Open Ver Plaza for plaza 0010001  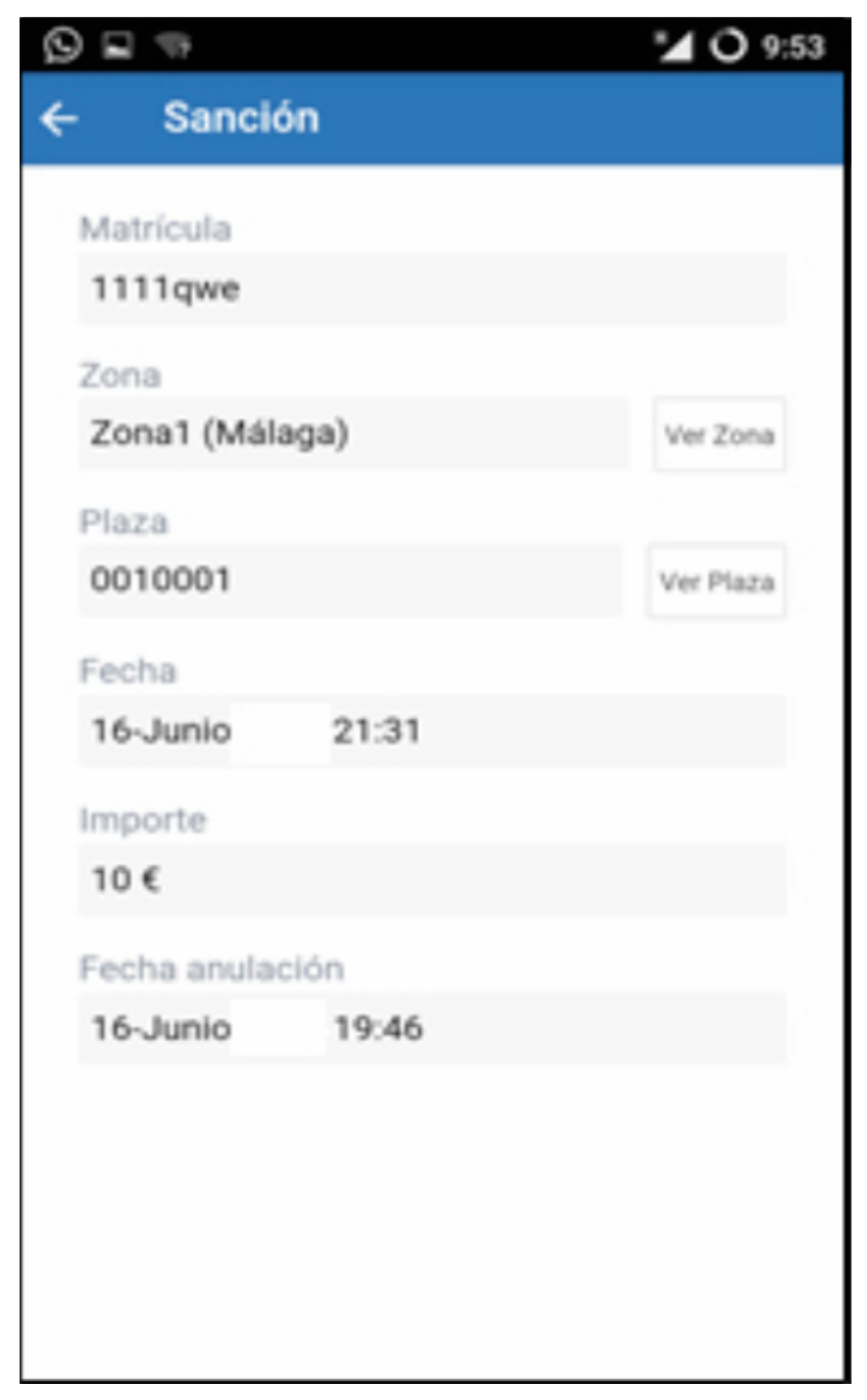[716, 581]
